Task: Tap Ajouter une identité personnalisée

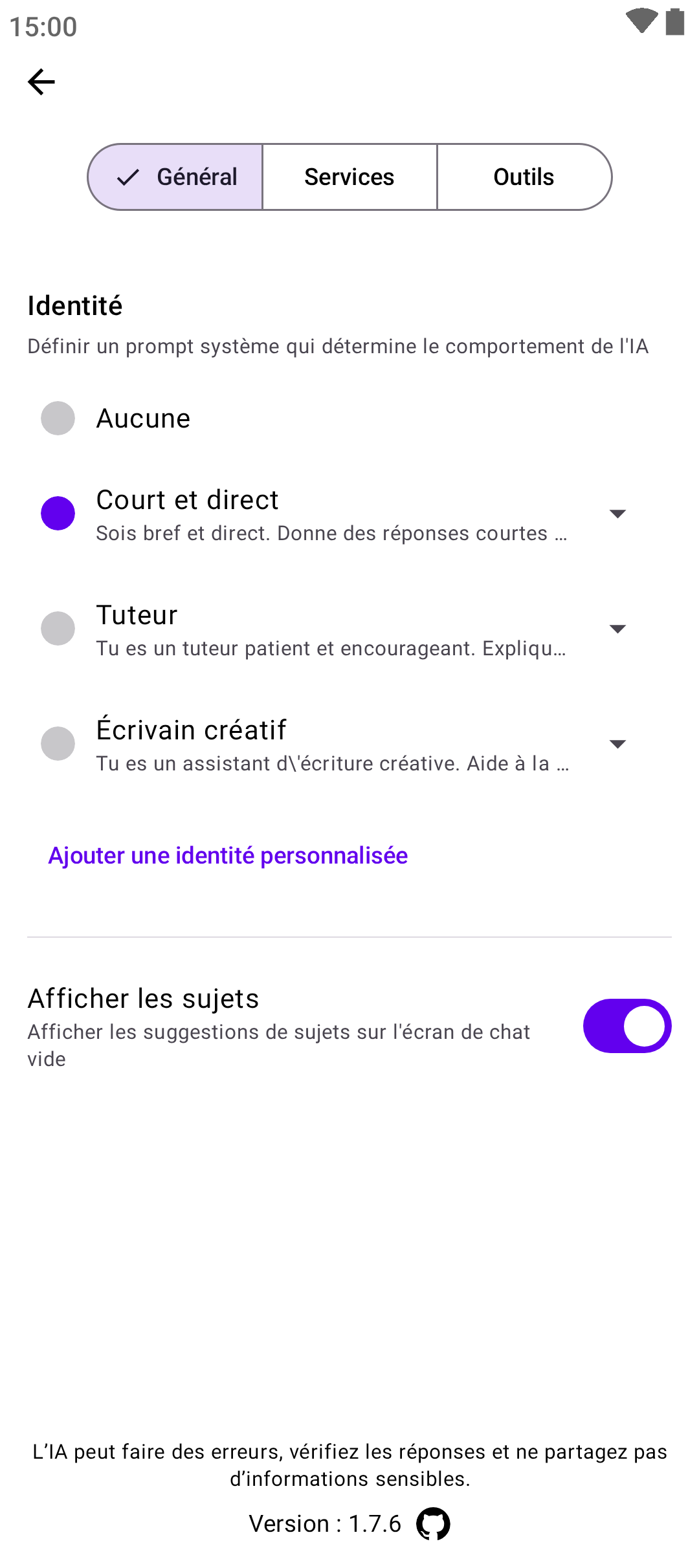Action: (x=228, y=856)
